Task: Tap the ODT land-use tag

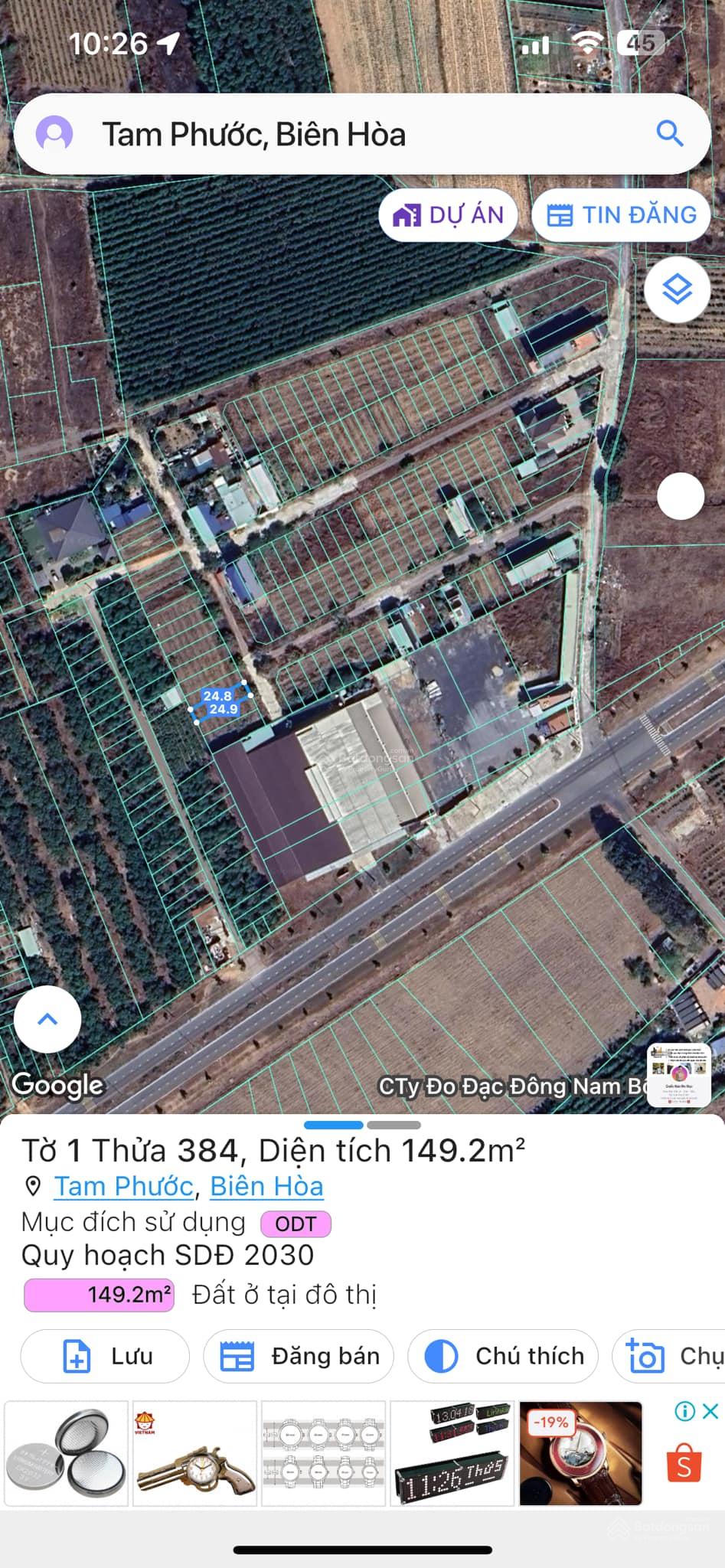Action: coord(296,1223)
